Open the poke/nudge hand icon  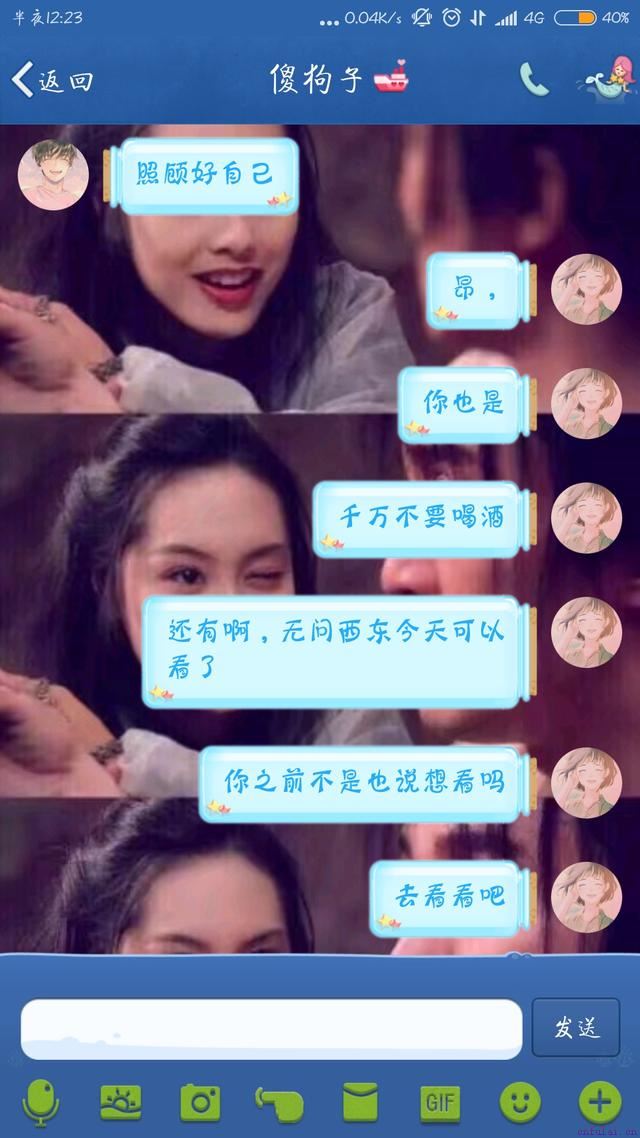279,1102
